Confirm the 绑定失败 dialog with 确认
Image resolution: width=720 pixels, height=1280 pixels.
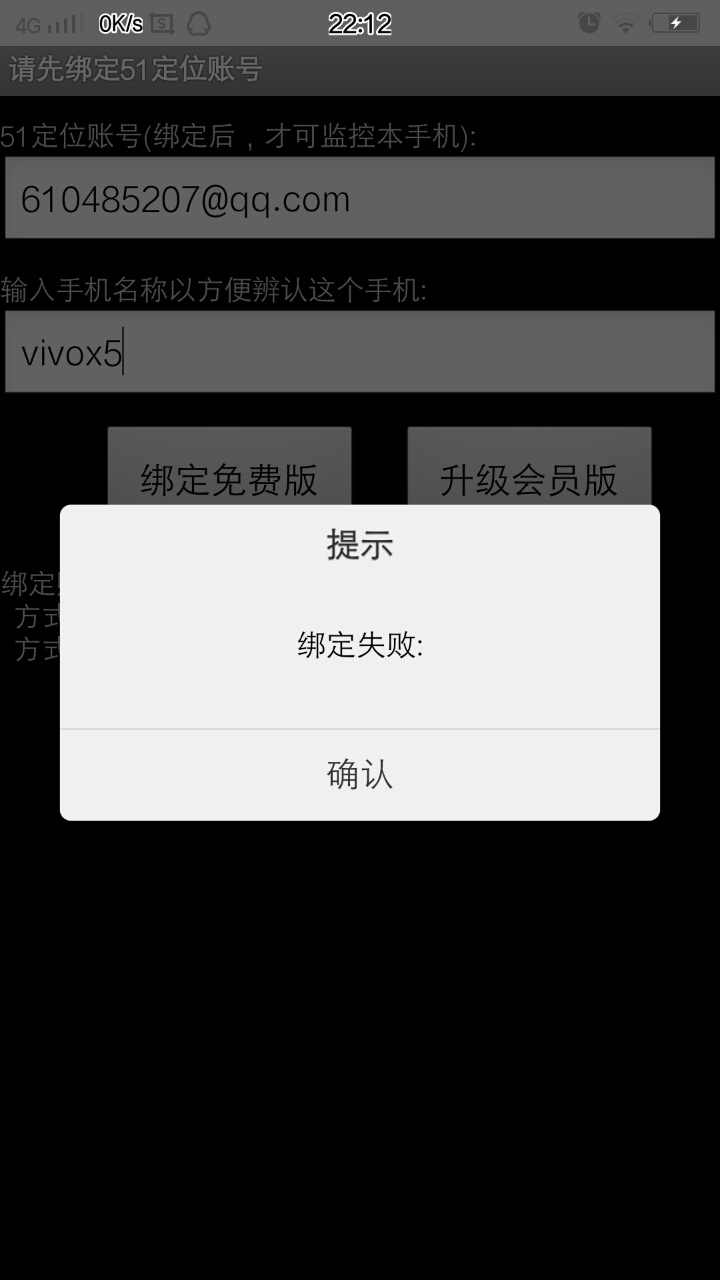coord(360,775)
